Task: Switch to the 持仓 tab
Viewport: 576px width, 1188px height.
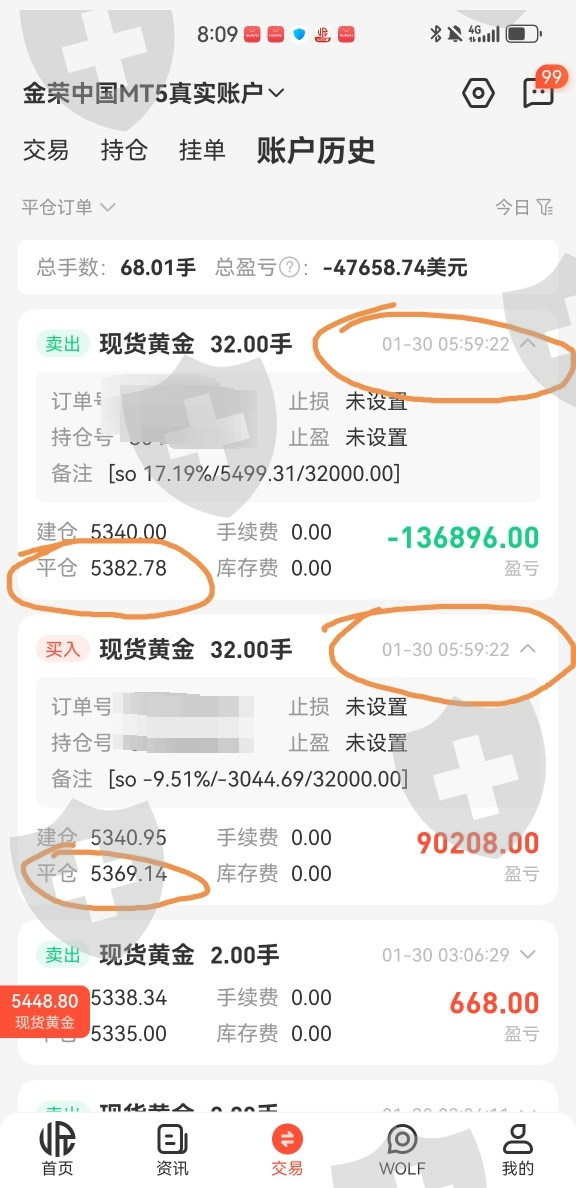Action: pyautogui.click(x=124, y=150)
